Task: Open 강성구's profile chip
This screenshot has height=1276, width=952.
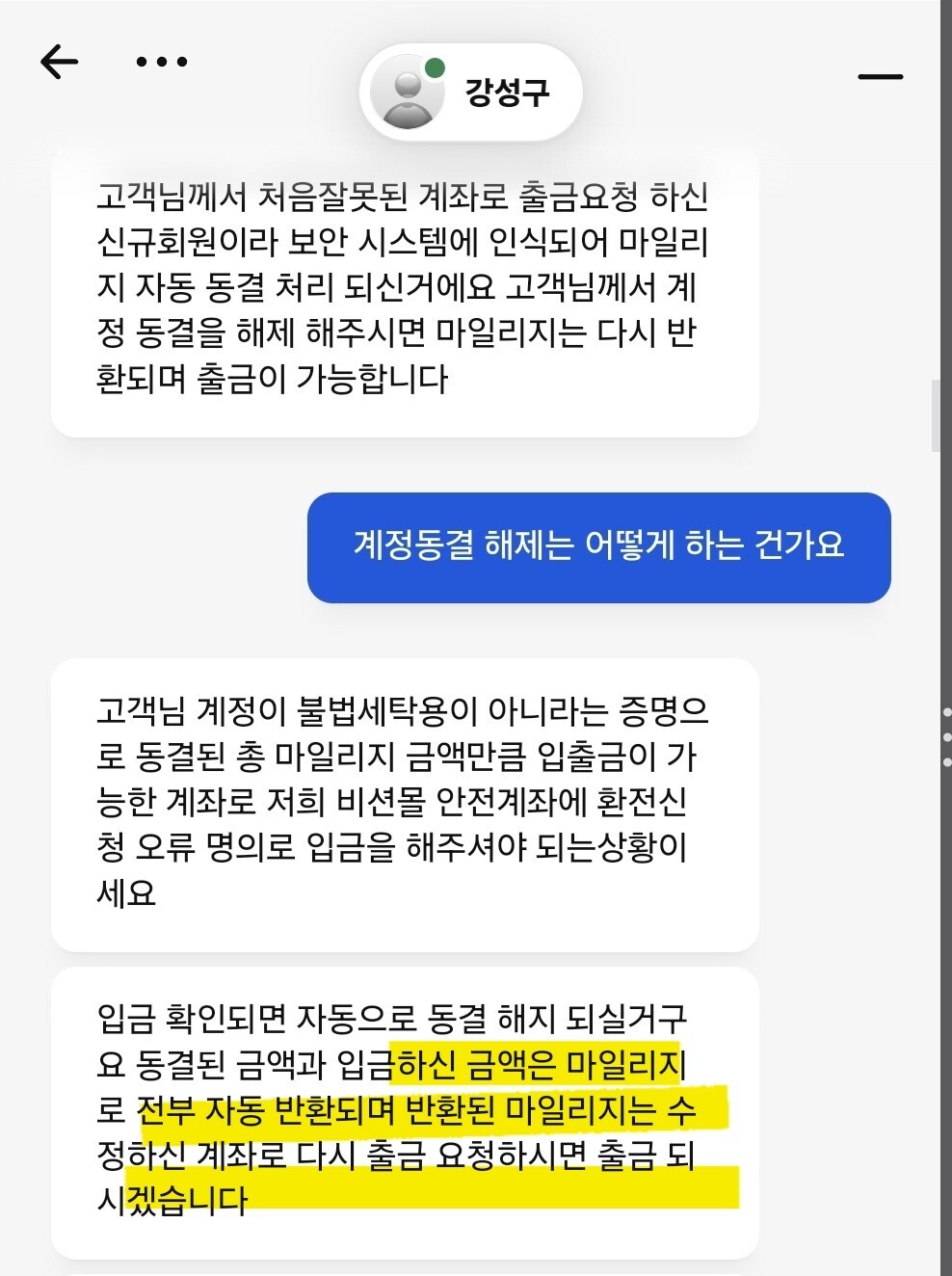Action: 471,93
